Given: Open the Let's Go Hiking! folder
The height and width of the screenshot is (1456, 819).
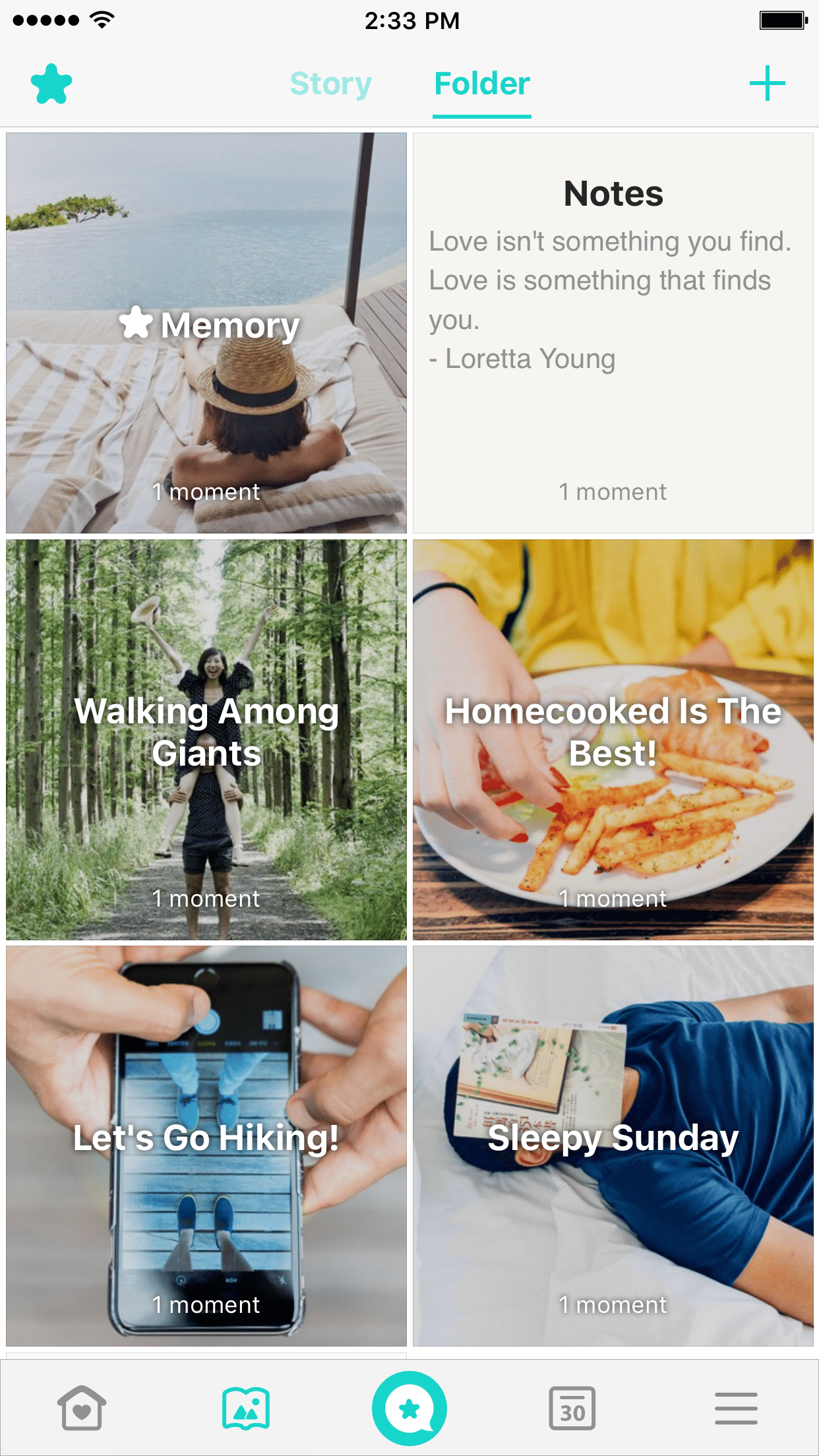Looking at the screenshot, I should 206,1146.
